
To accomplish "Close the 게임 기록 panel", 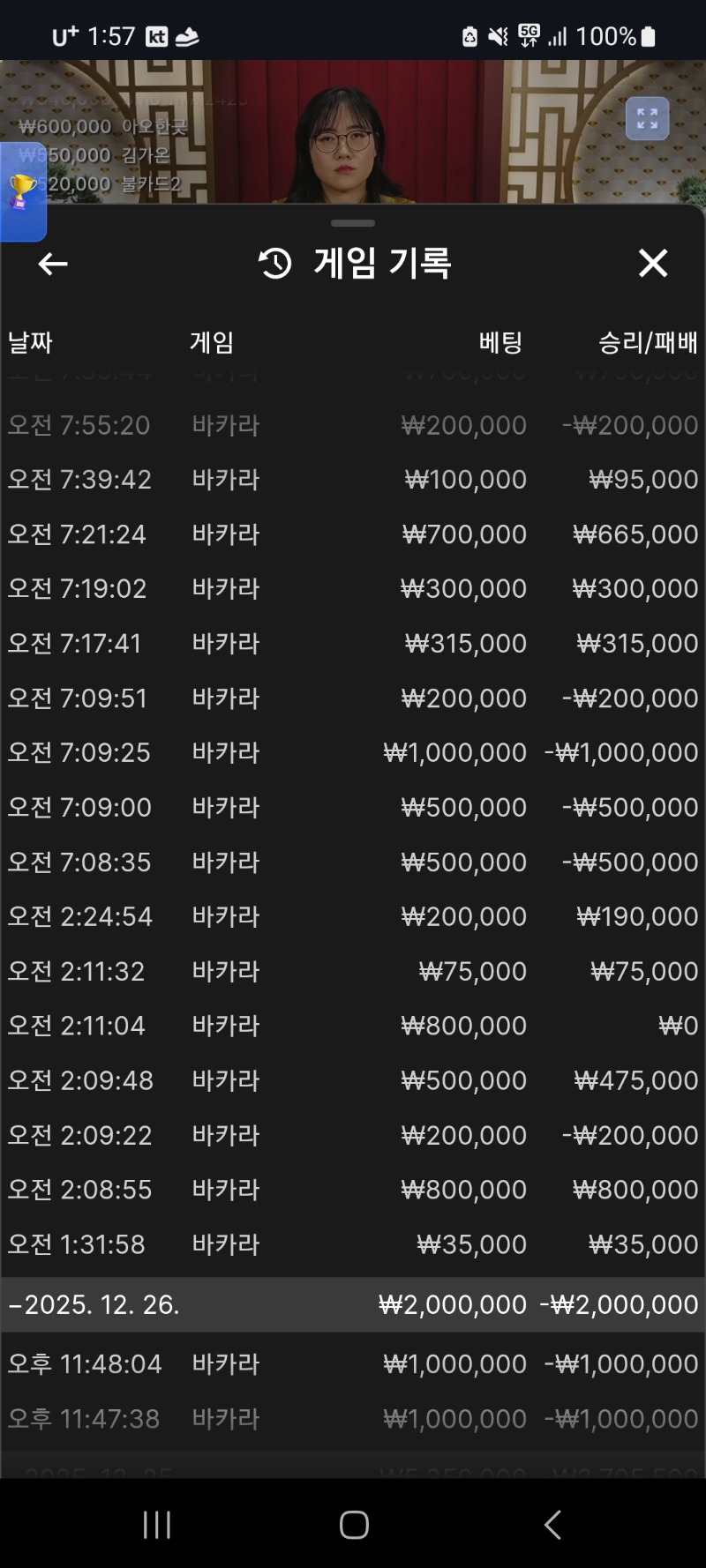I will pyautogui.click(x=653, y=263).
